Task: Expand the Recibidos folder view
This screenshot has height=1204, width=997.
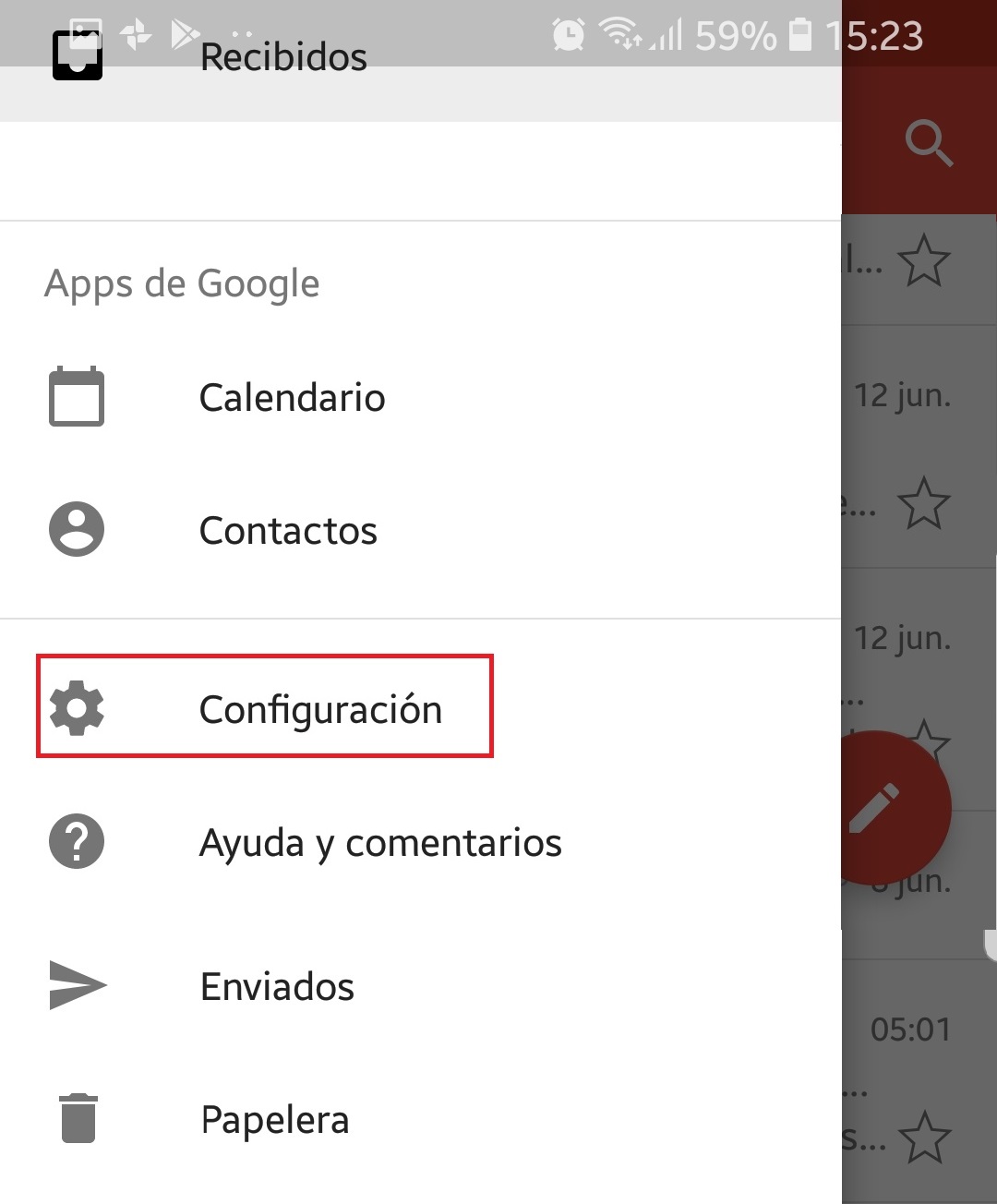Action: click(282, 56)
